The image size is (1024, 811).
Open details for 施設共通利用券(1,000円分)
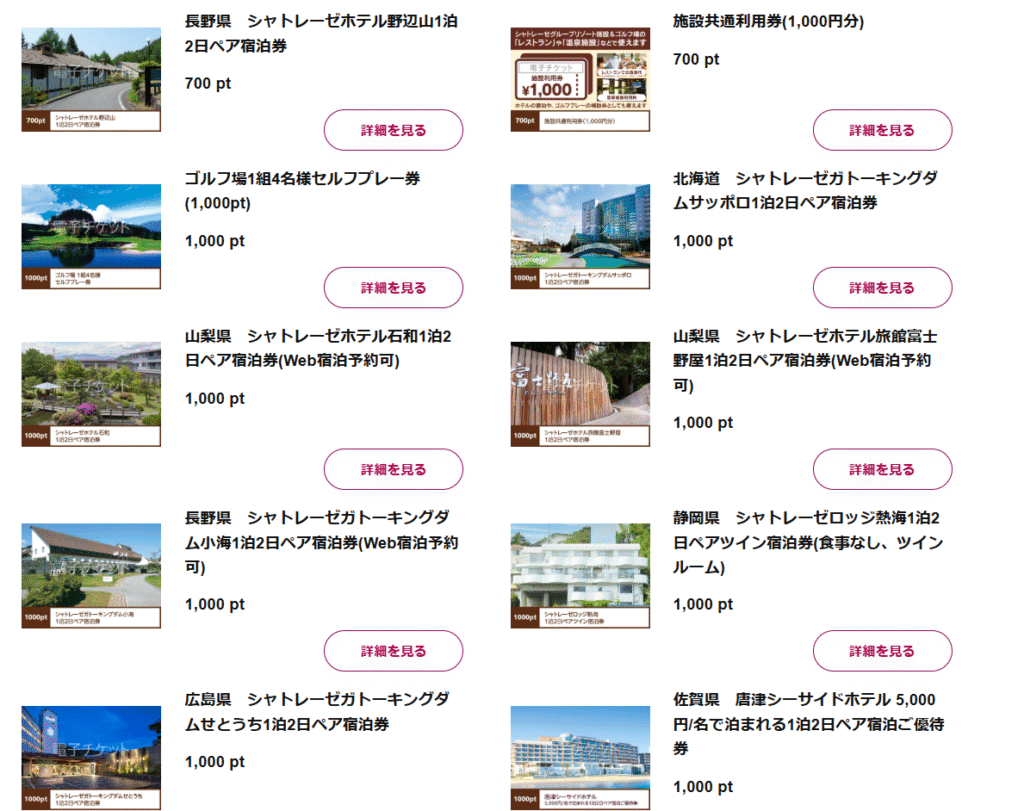tap(882, 130)
